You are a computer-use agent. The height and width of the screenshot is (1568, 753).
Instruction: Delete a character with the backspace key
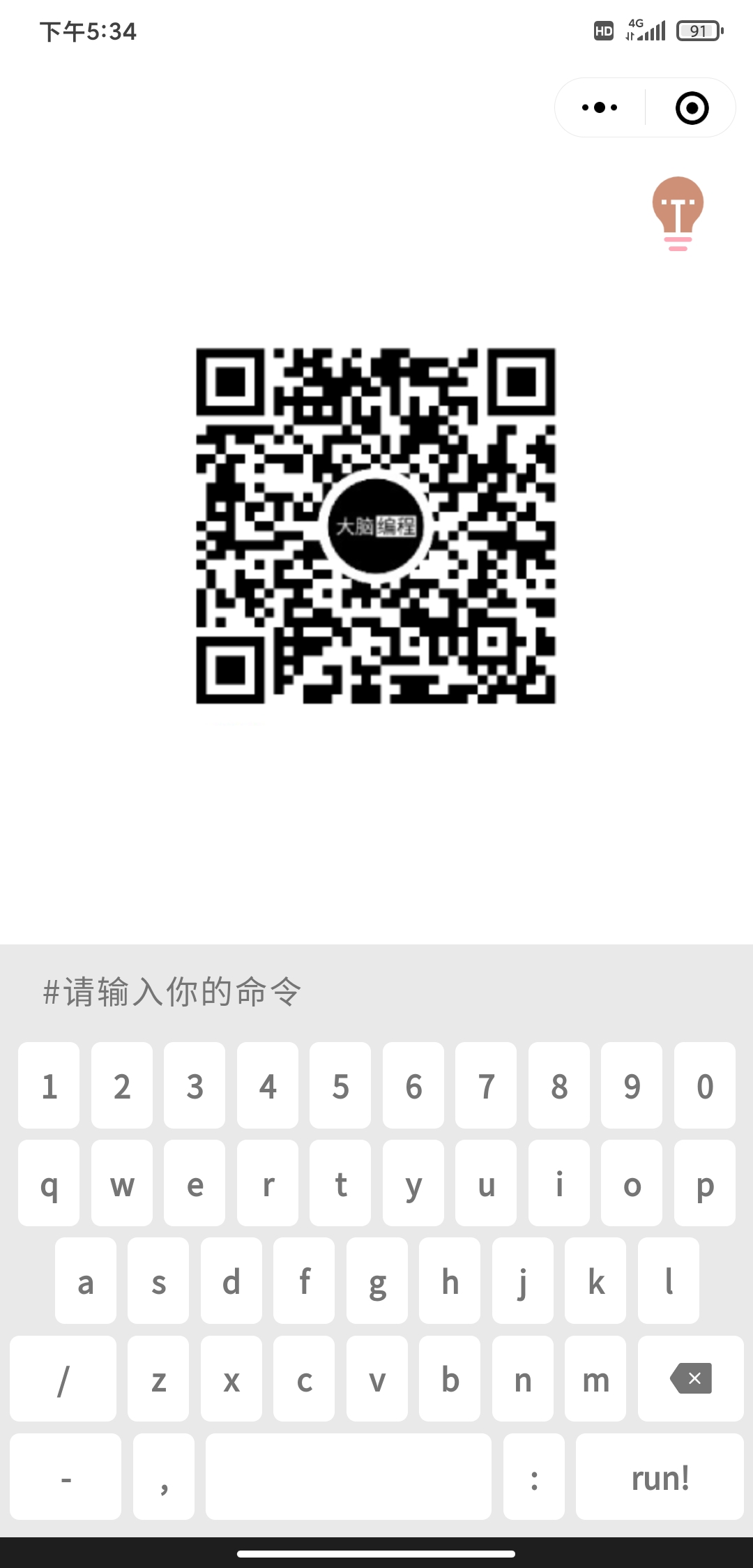coord(690,1378)
